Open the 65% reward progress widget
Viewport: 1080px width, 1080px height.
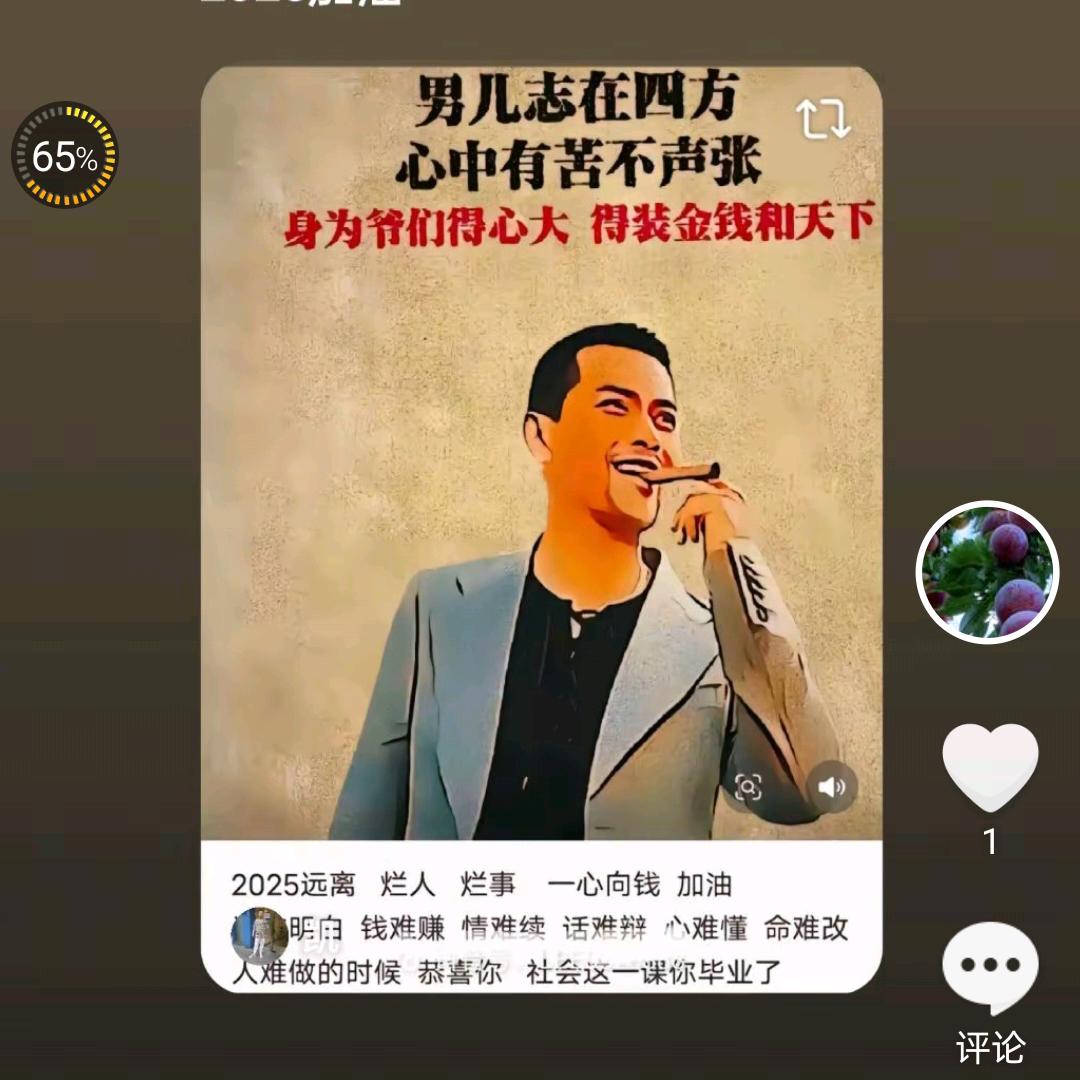(x=65, y=156)
